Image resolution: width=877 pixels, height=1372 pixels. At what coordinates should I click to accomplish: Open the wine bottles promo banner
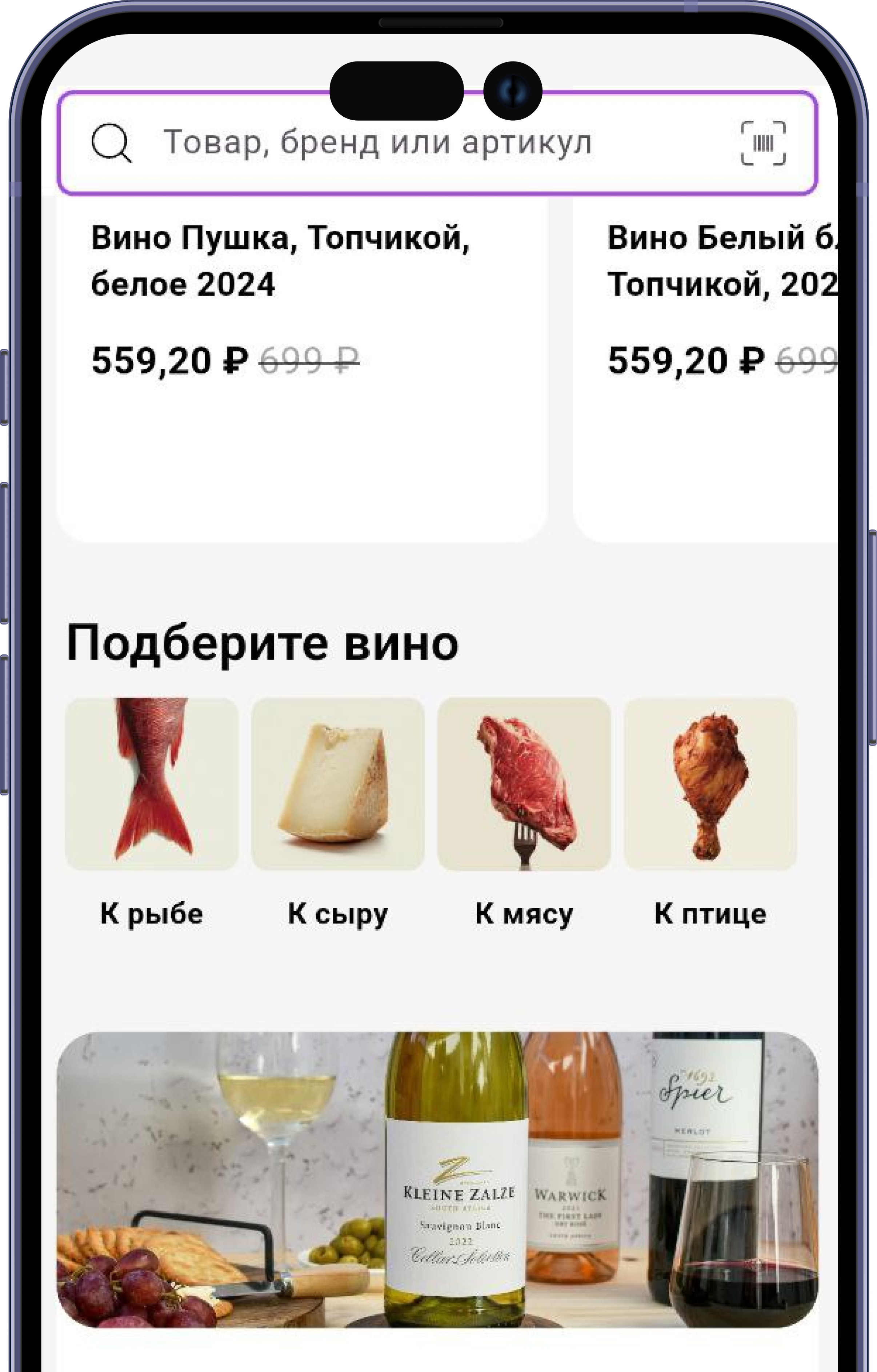tap(438, 1179)
